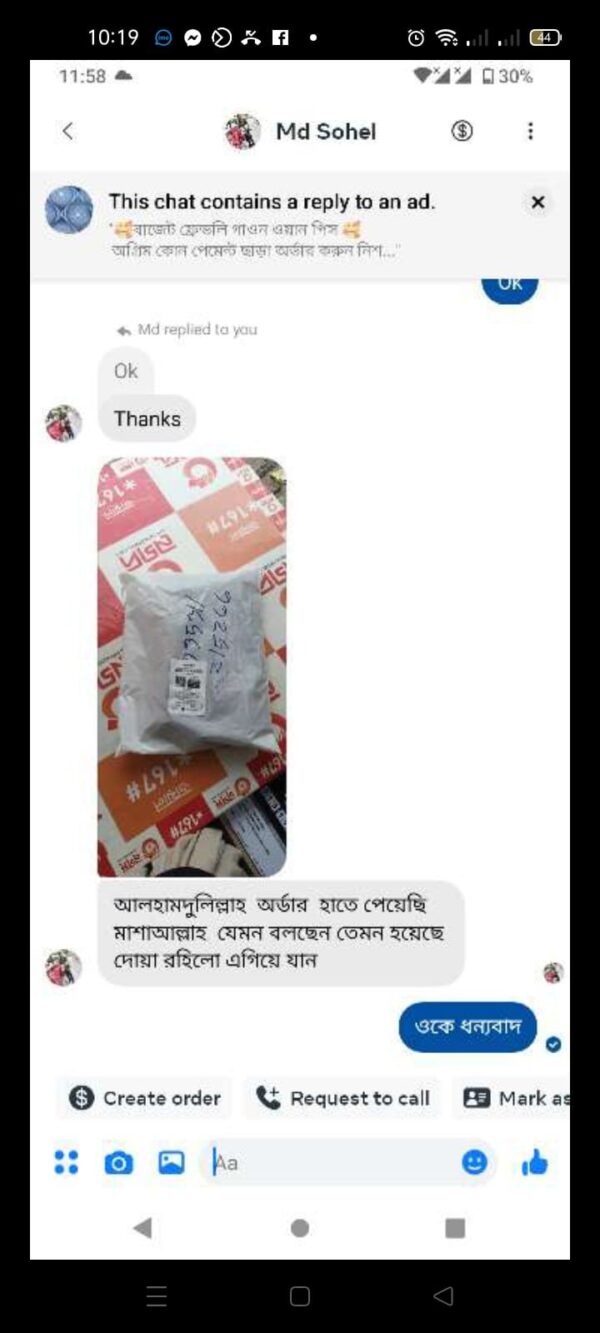The height and width of the screenshot is (1333, 600).
Task: Go back using the system back button
Action: tap(443, 1297)
